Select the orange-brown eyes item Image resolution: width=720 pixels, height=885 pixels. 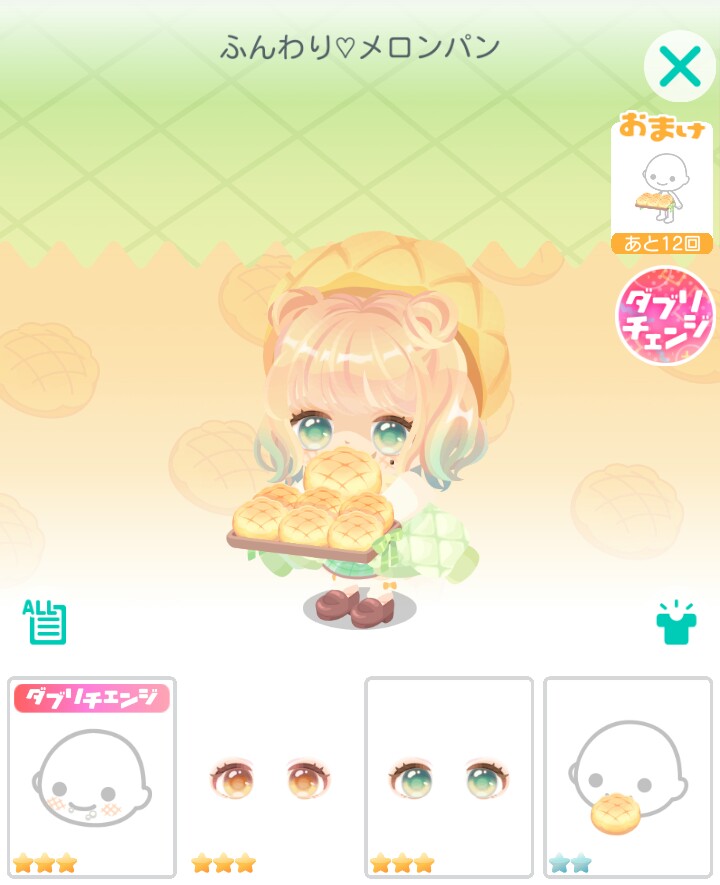pyautogui.click(x=270, y=777)
